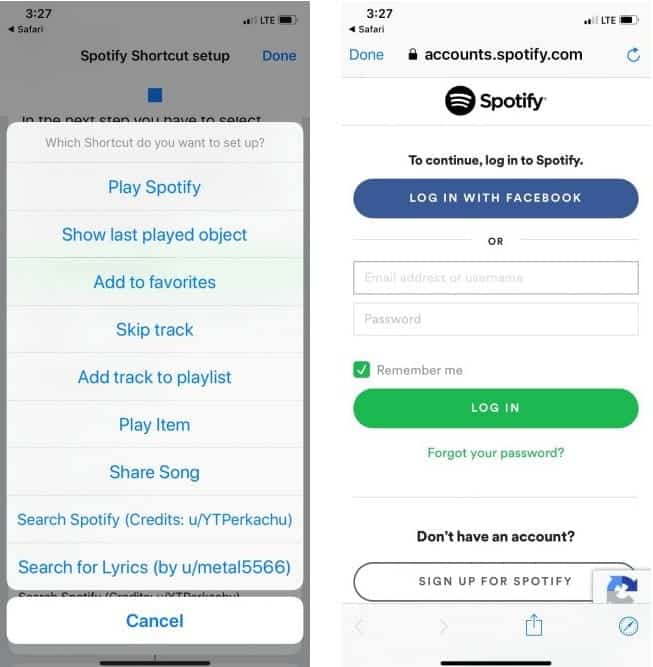Choose Show last played object
The height and width of the screenshot is (667, 653).
154,235
